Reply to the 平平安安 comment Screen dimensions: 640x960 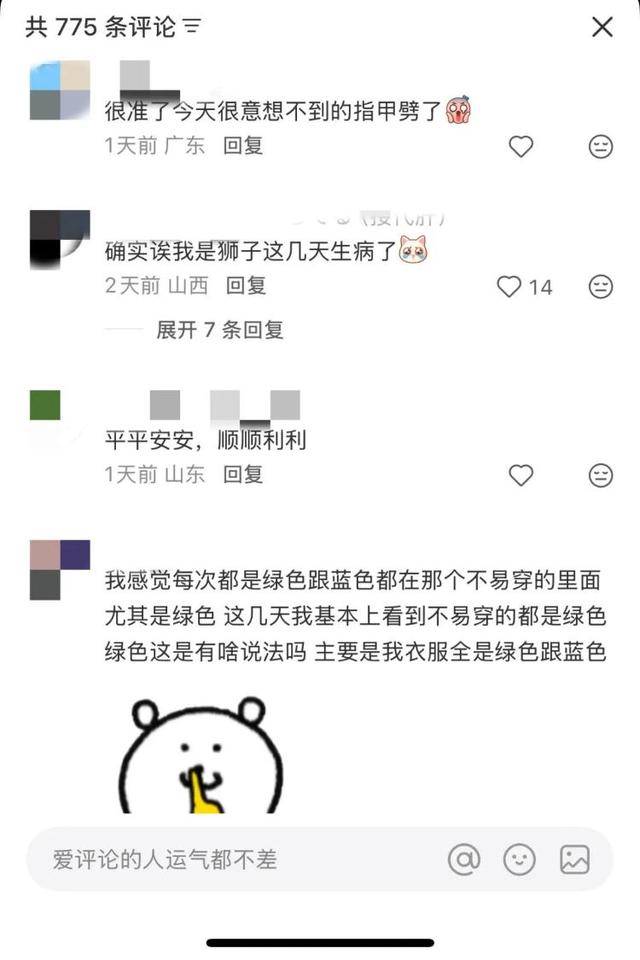coord(243,474)
